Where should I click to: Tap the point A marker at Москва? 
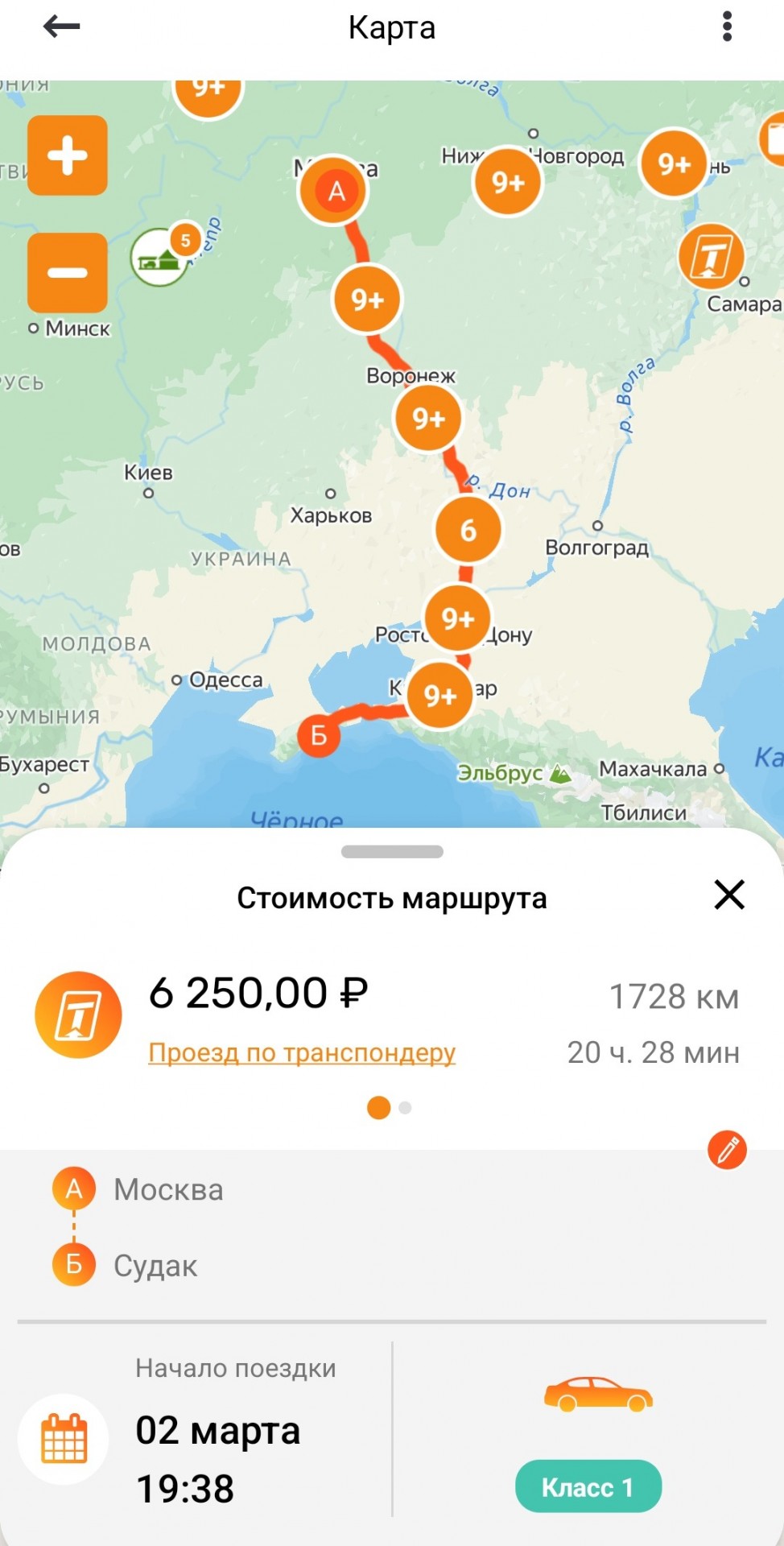(334, 191)
